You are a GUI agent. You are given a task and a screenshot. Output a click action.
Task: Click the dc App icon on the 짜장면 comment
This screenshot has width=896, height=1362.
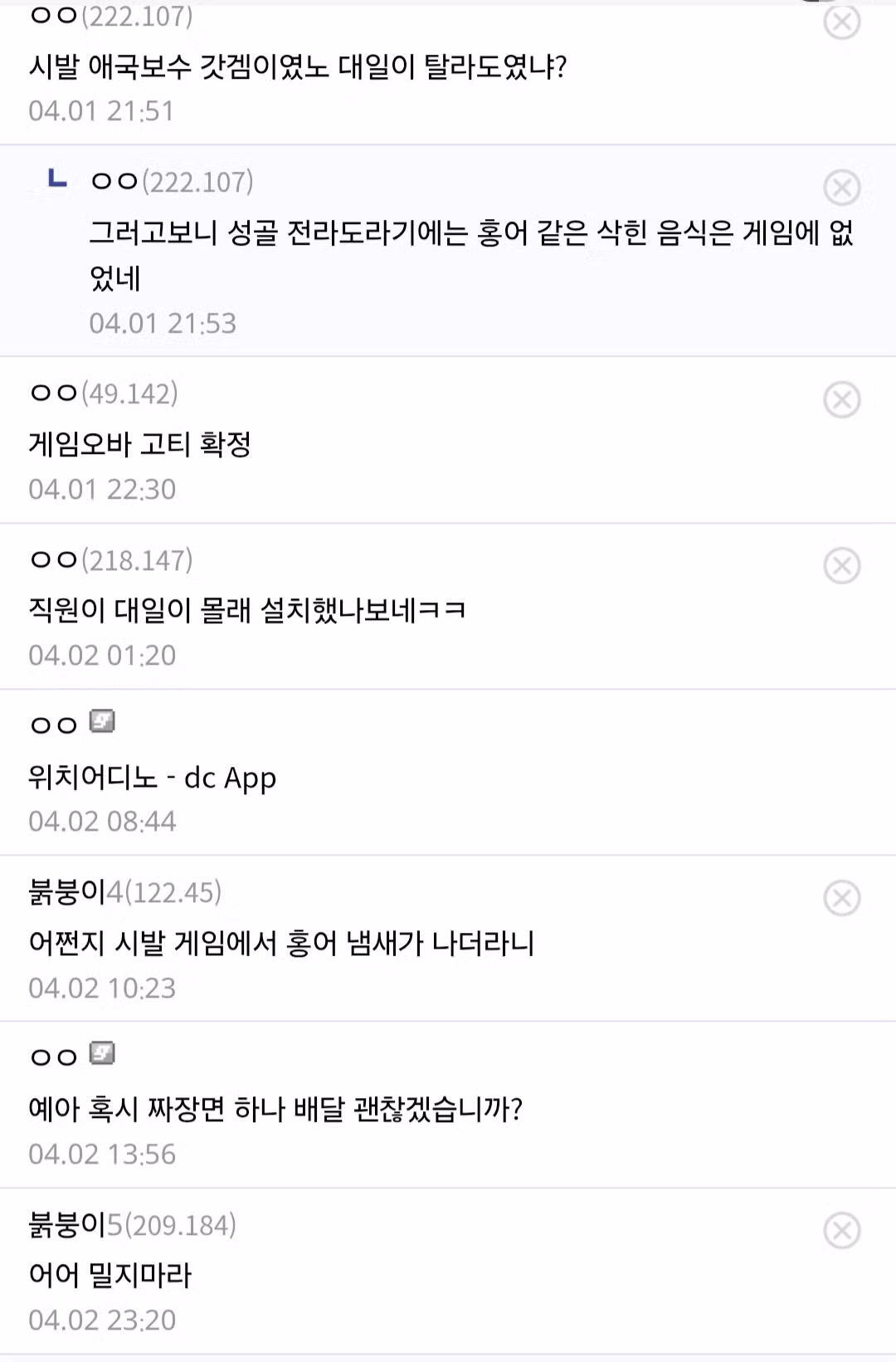click(101, 1055)
